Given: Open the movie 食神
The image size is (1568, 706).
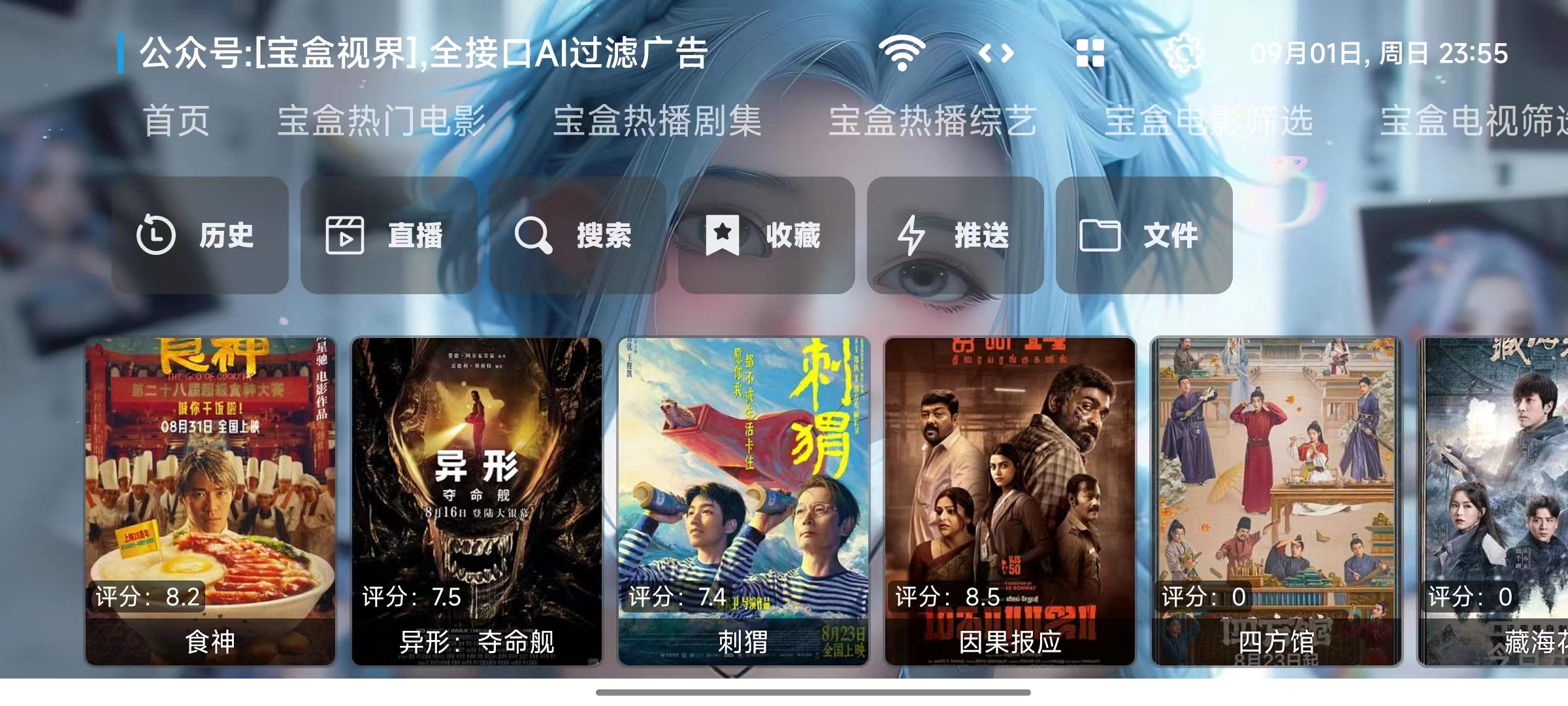Looking at the screenshot, I should (x=210, y=501).
